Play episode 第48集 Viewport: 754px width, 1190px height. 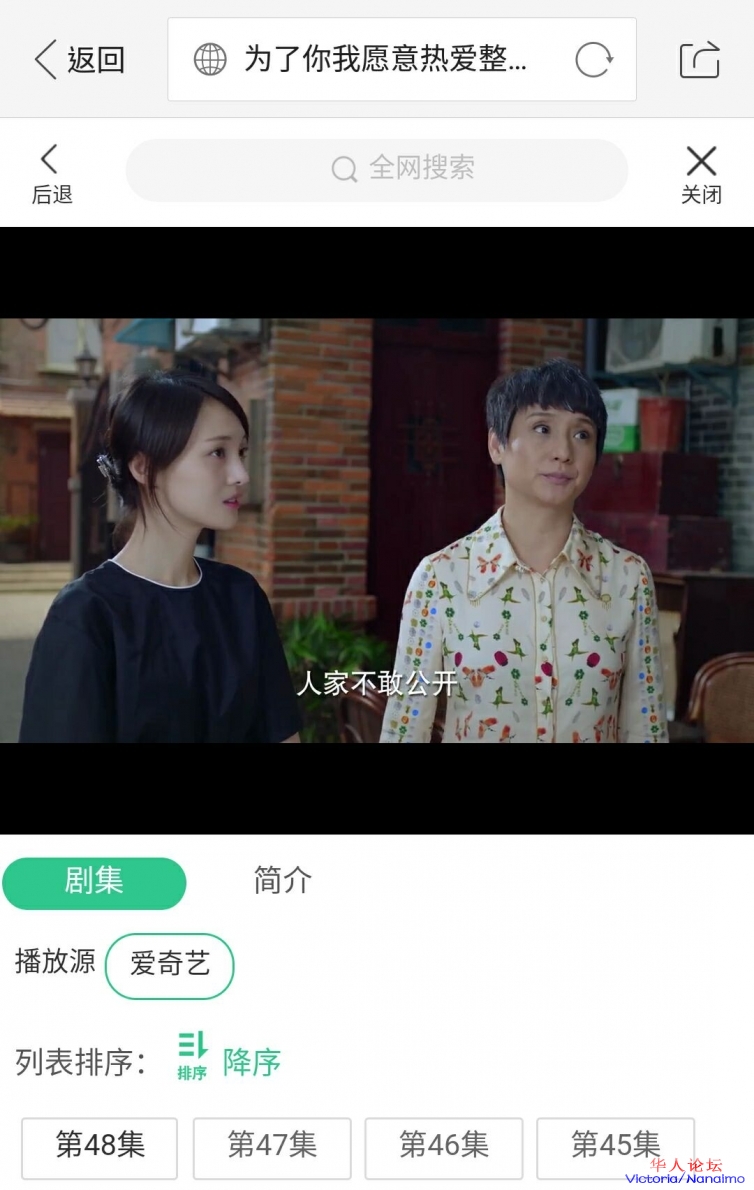point(99,1146)
